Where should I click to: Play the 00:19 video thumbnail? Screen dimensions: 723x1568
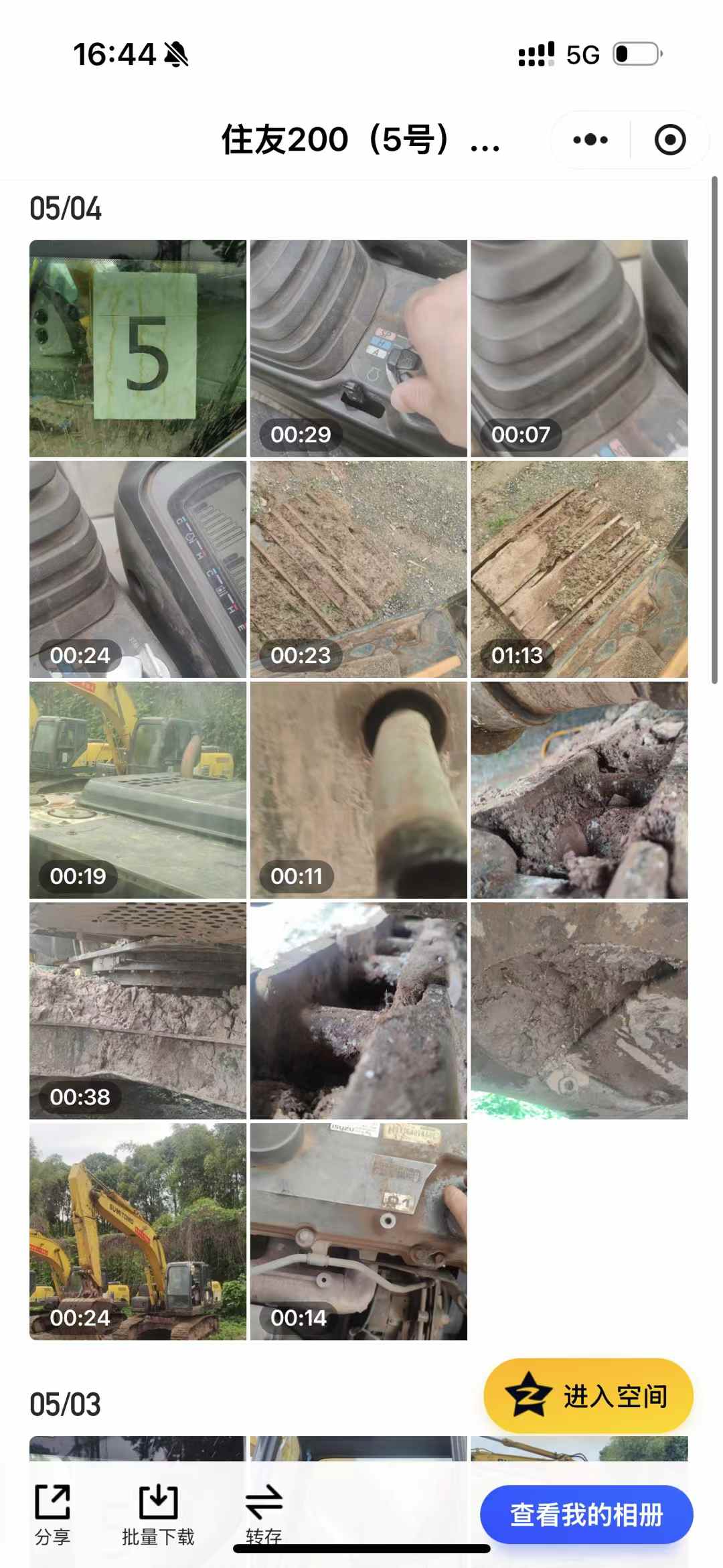(138, 790)
